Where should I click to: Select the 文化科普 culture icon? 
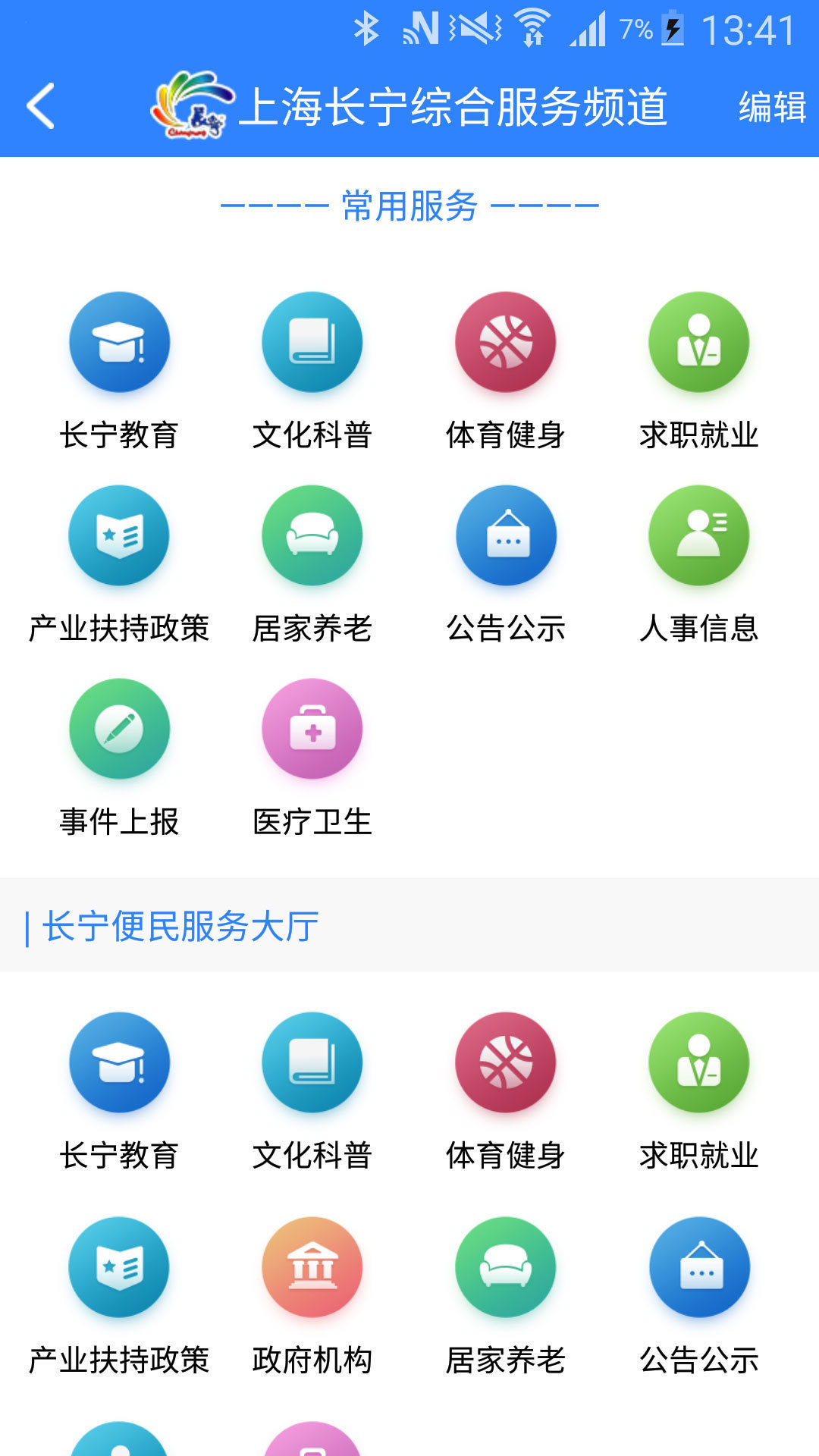pyautogui.click(x=312, y=343)
